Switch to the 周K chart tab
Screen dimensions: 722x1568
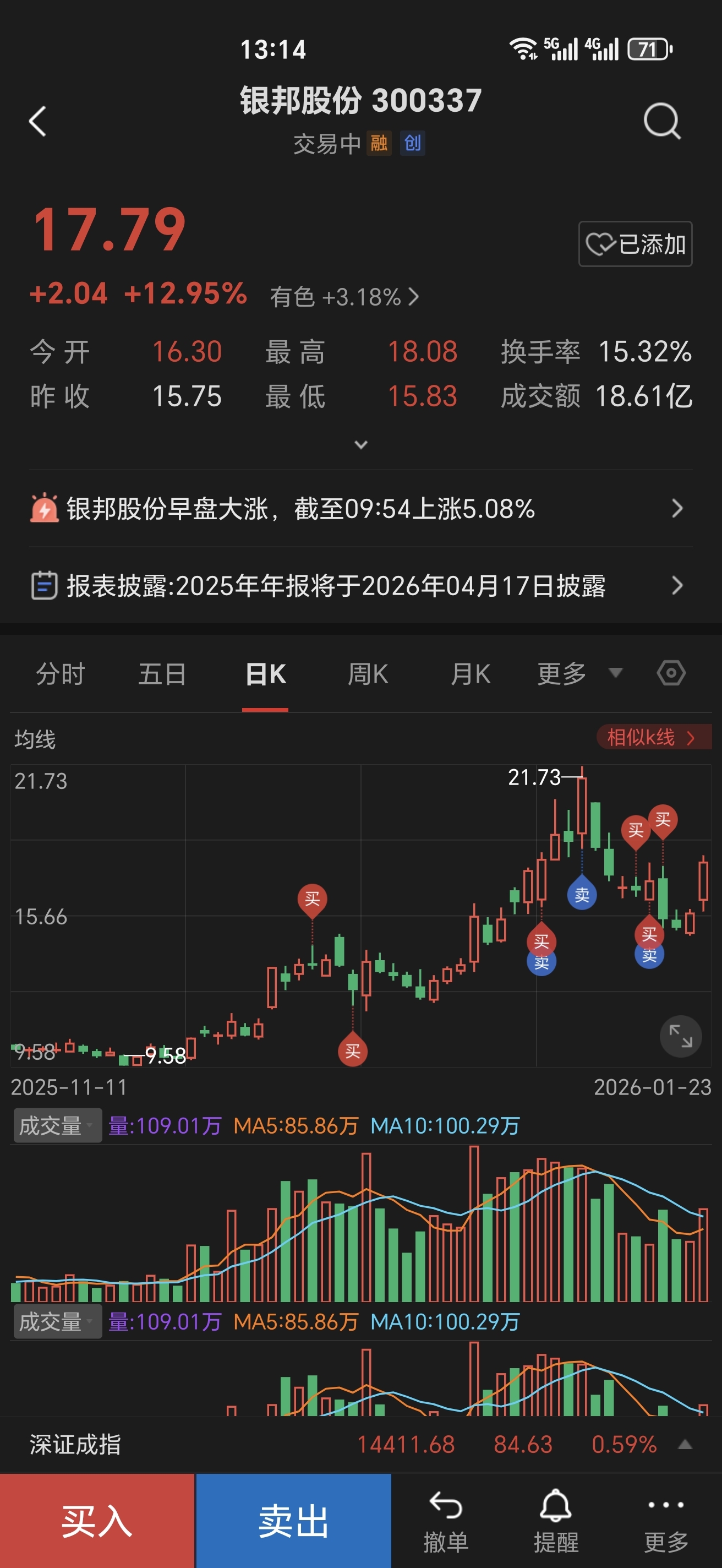pos(368,674)
